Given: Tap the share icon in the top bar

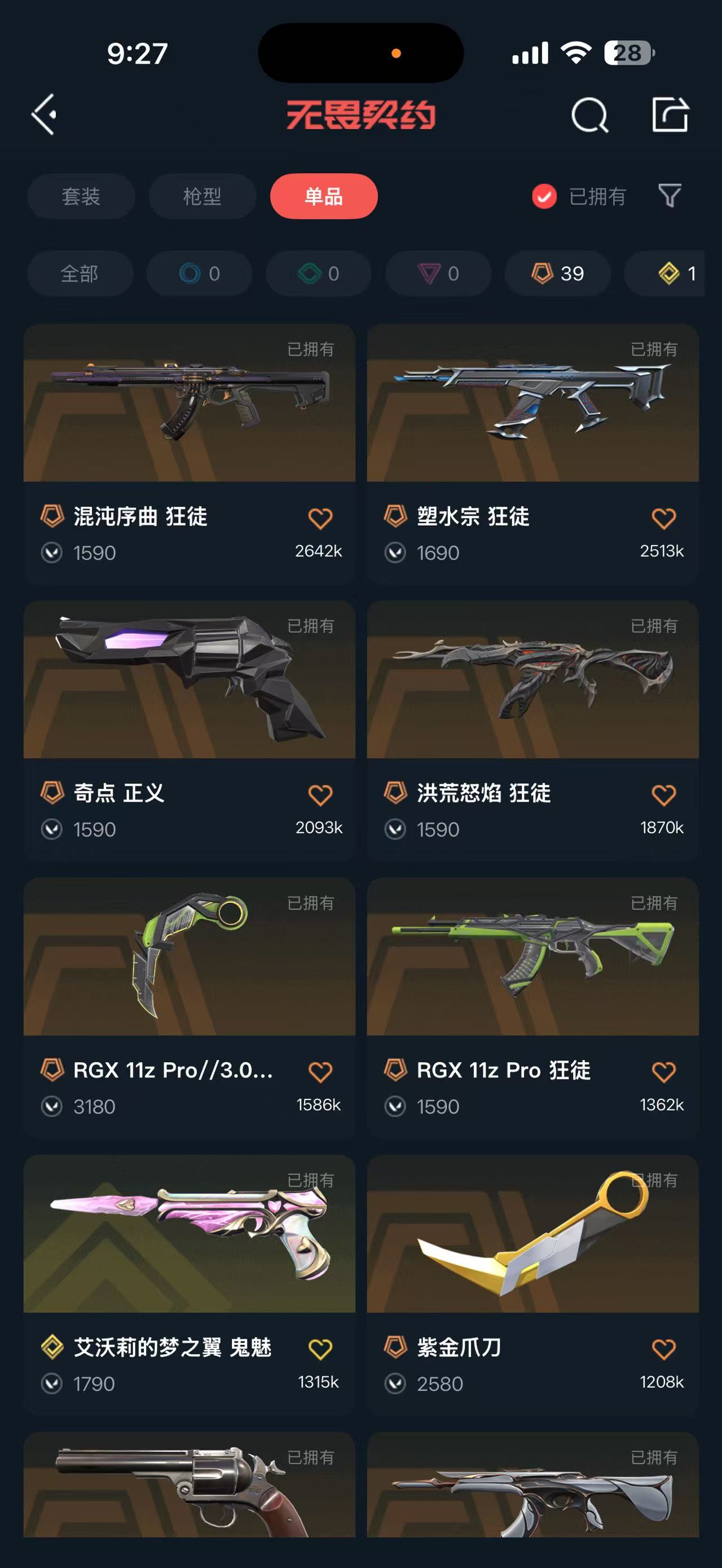Looking at the screenshot, I should click(670, 114).
